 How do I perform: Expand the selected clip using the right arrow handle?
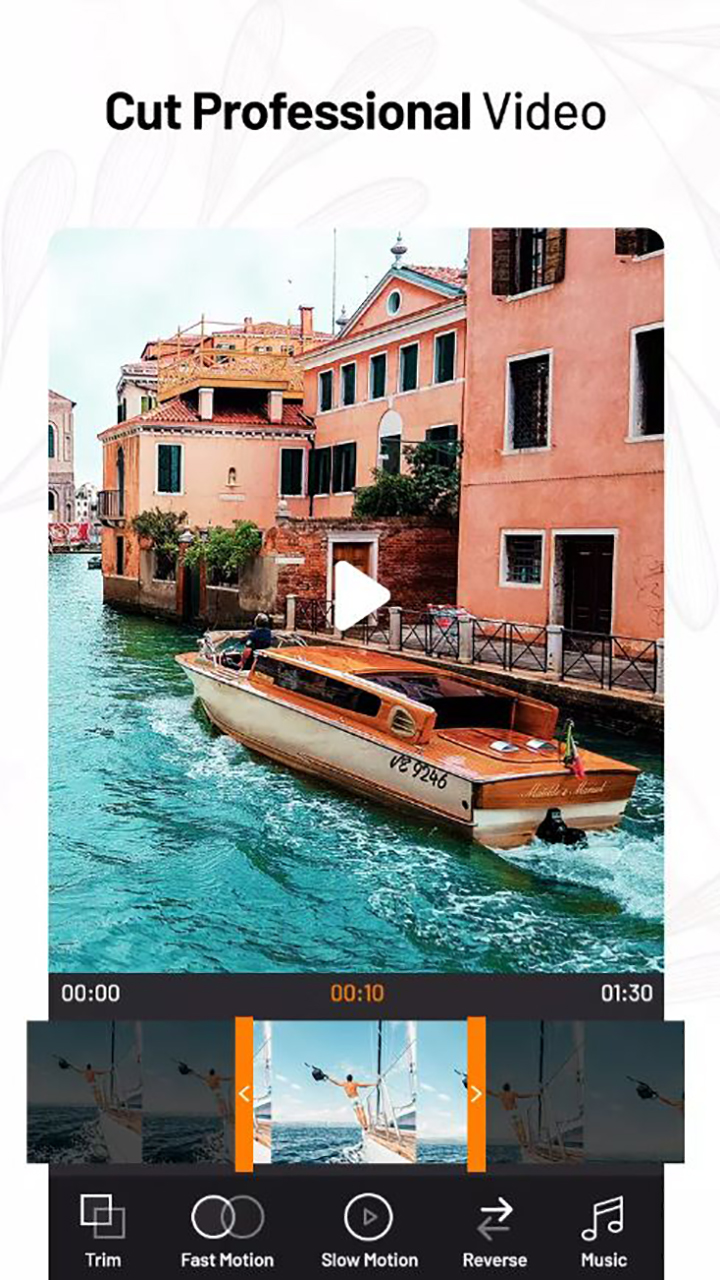tap(475, 1094)
